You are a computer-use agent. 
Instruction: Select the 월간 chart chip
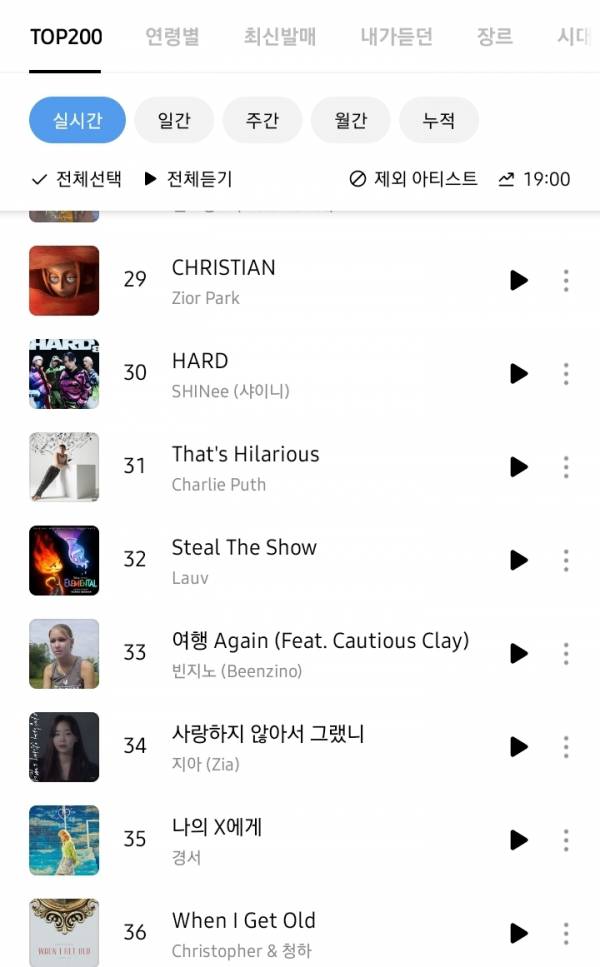click(x=351, y=121)
